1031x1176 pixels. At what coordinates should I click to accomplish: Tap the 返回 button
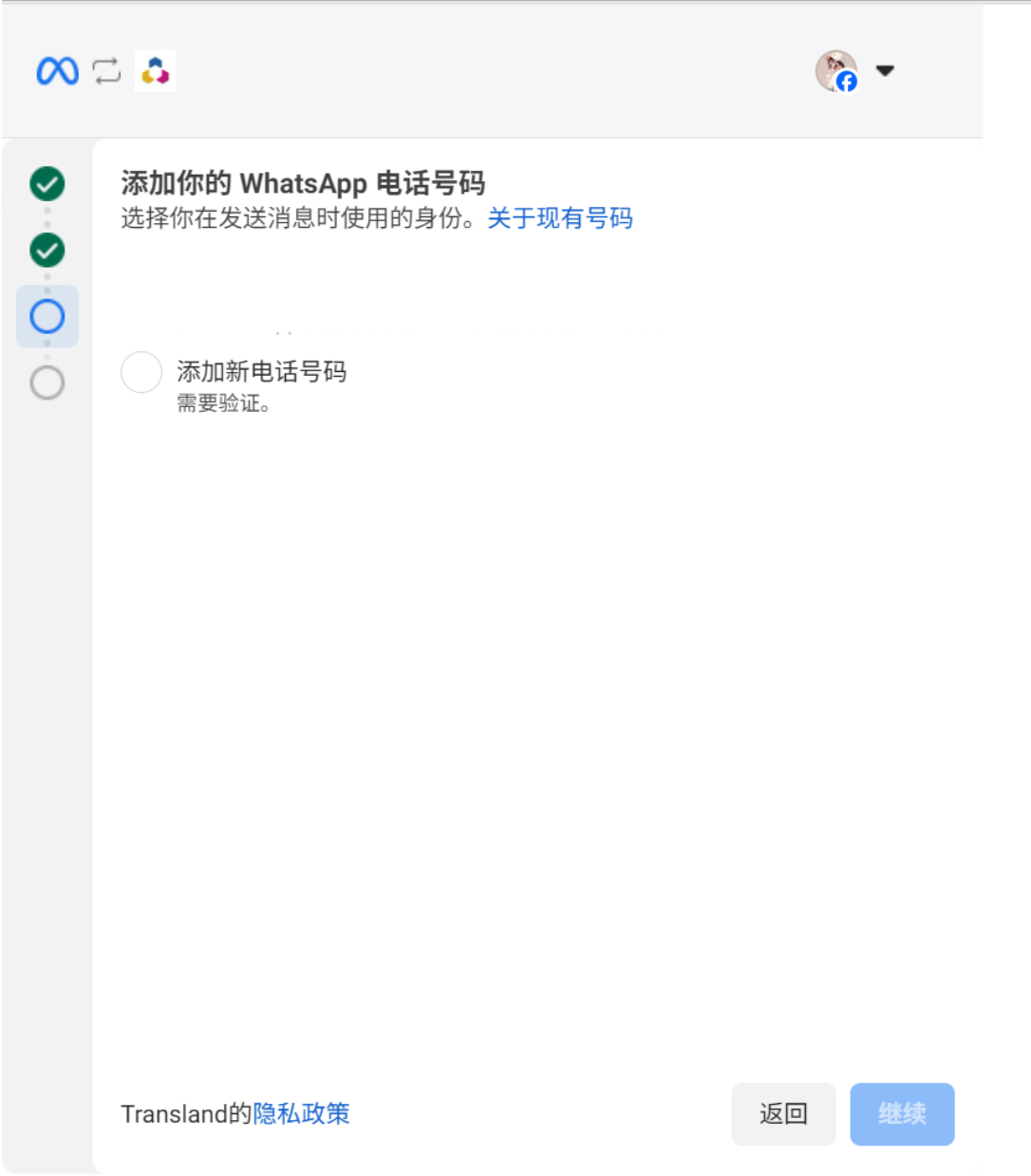[783, 1113]
